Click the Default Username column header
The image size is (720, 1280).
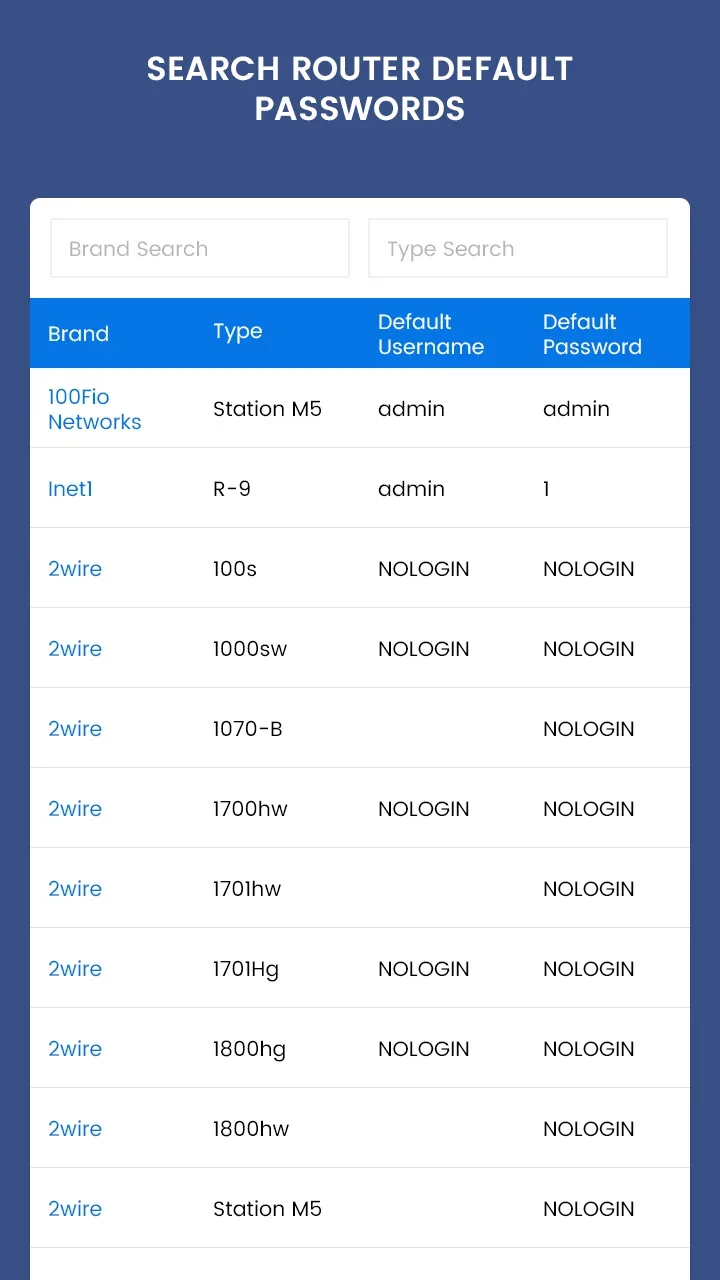431,333
